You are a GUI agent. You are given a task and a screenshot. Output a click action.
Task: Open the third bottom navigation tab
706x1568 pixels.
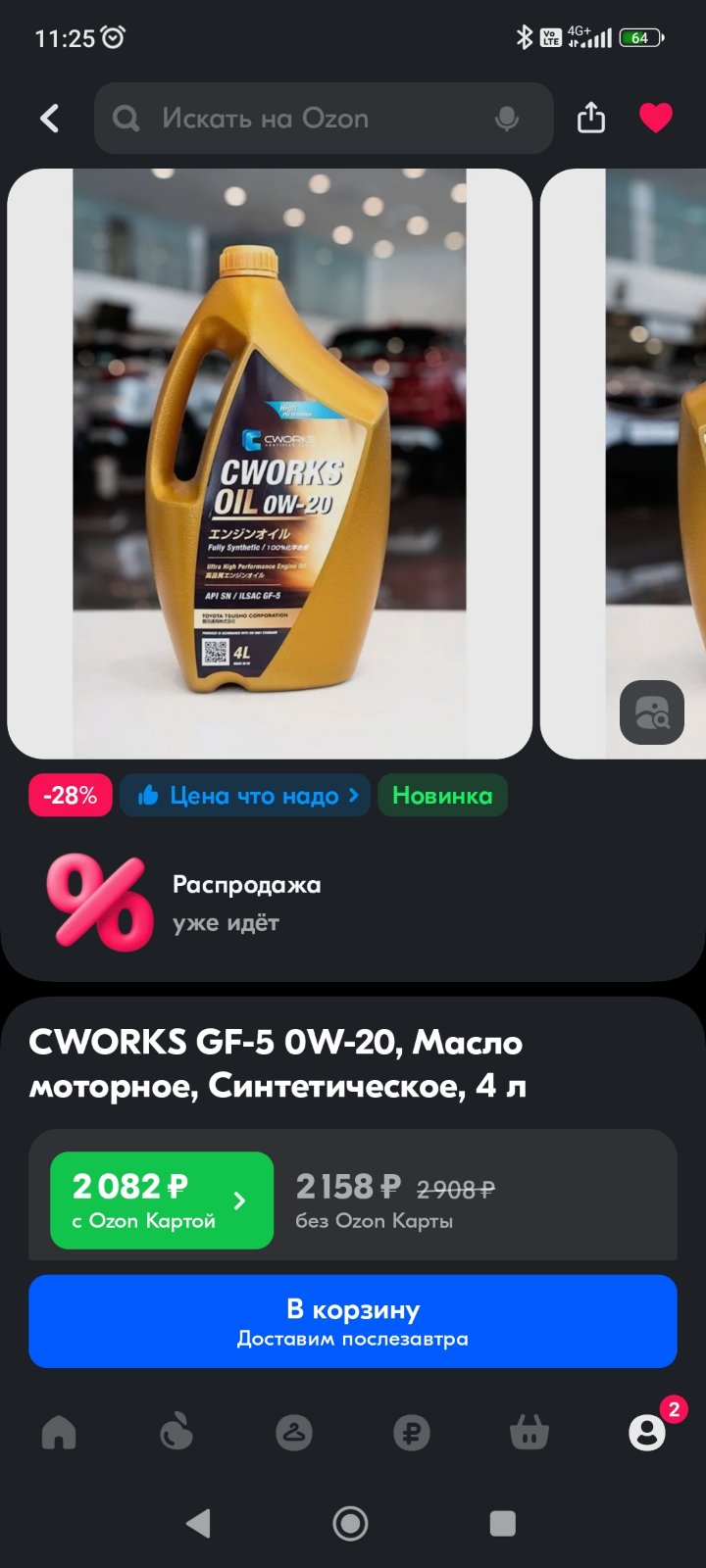(x=294, y=1433)
